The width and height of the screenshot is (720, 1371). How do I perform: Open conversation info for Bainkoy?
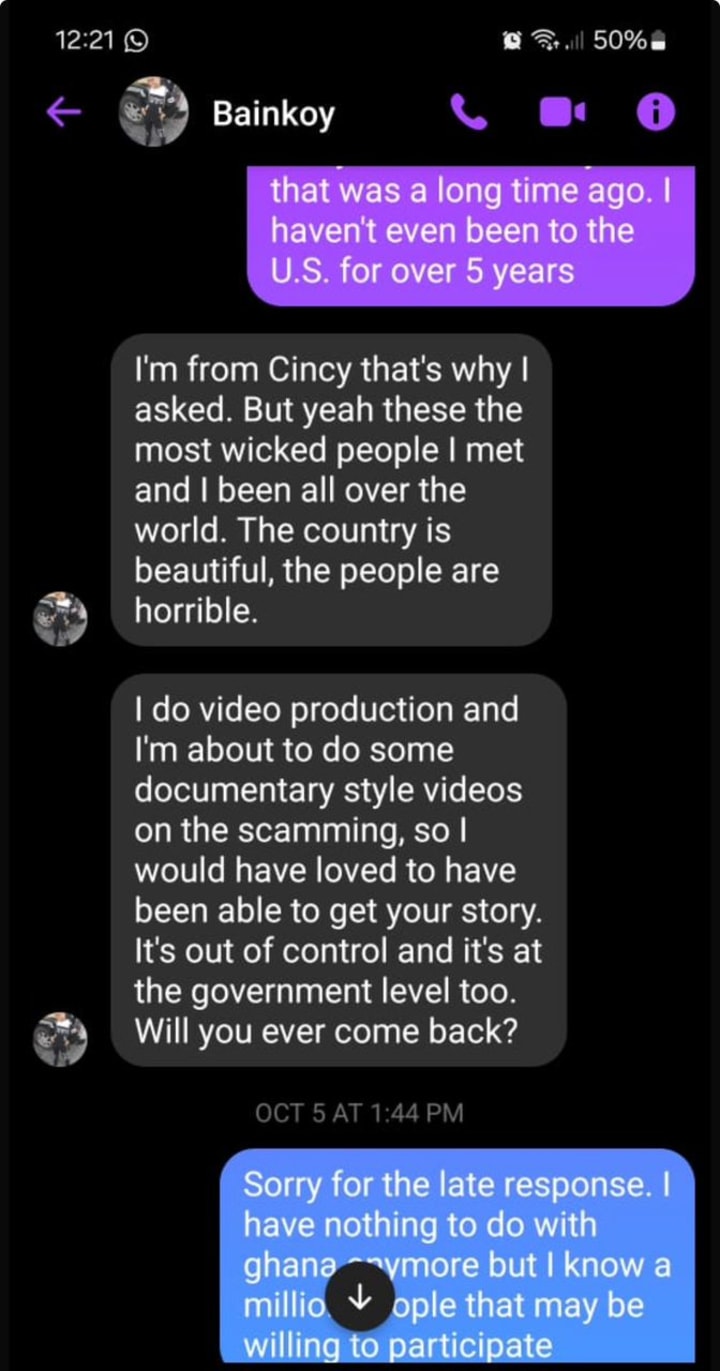pyautogui.click(x=656, y=113)
